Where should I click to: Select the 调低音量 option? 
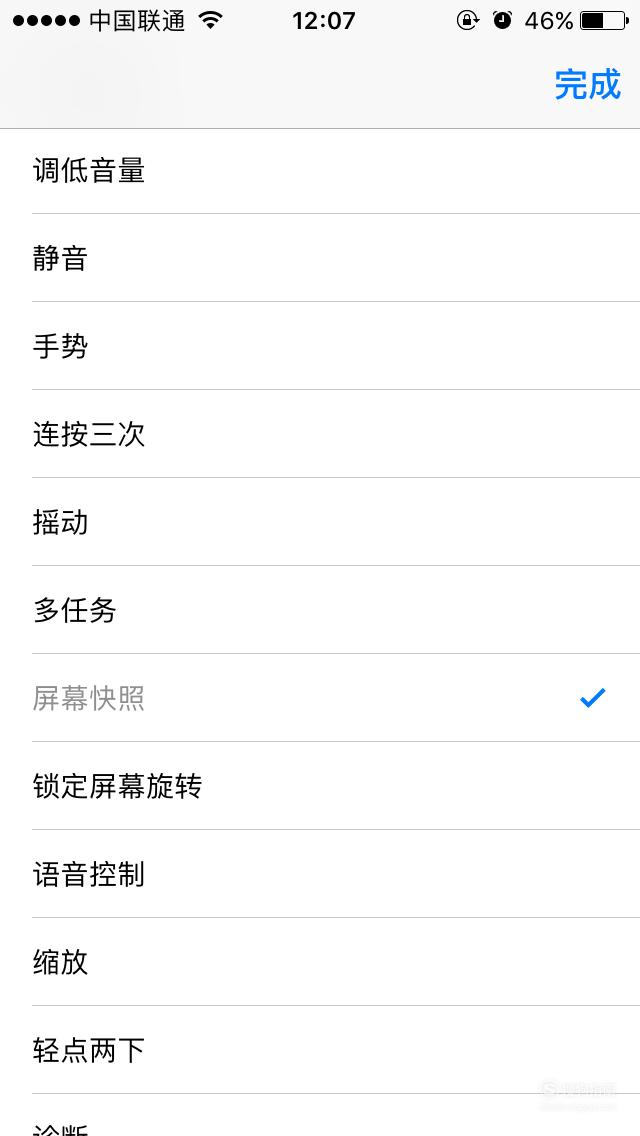coord(320,172)
